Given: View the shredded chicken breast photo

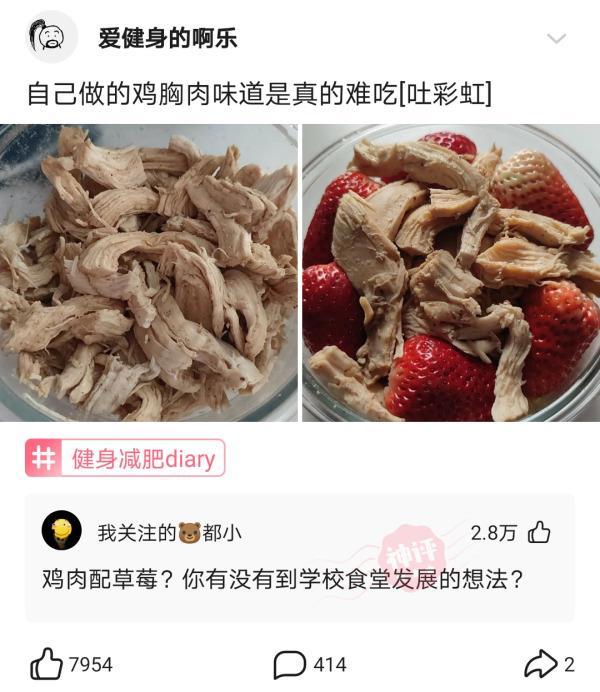Looking at the screenshot, I should coord(149,272).
